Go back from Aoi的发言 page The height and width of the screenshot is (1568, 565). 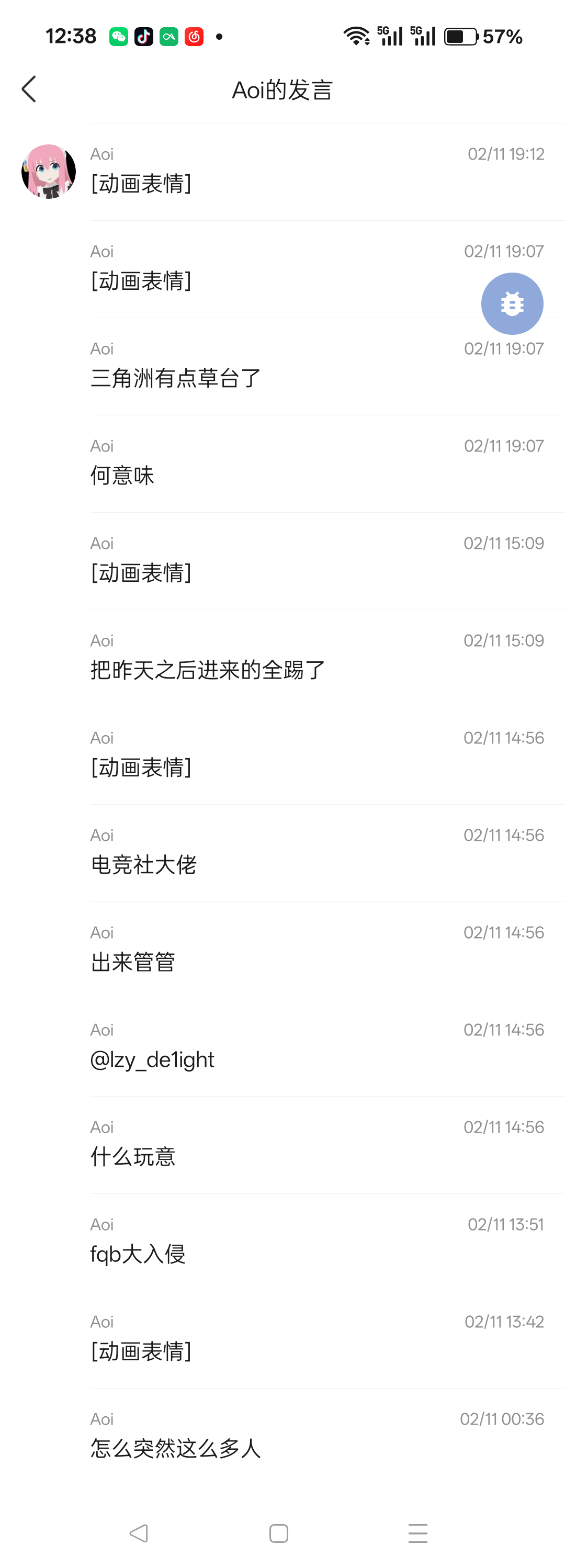pos(29,89)
